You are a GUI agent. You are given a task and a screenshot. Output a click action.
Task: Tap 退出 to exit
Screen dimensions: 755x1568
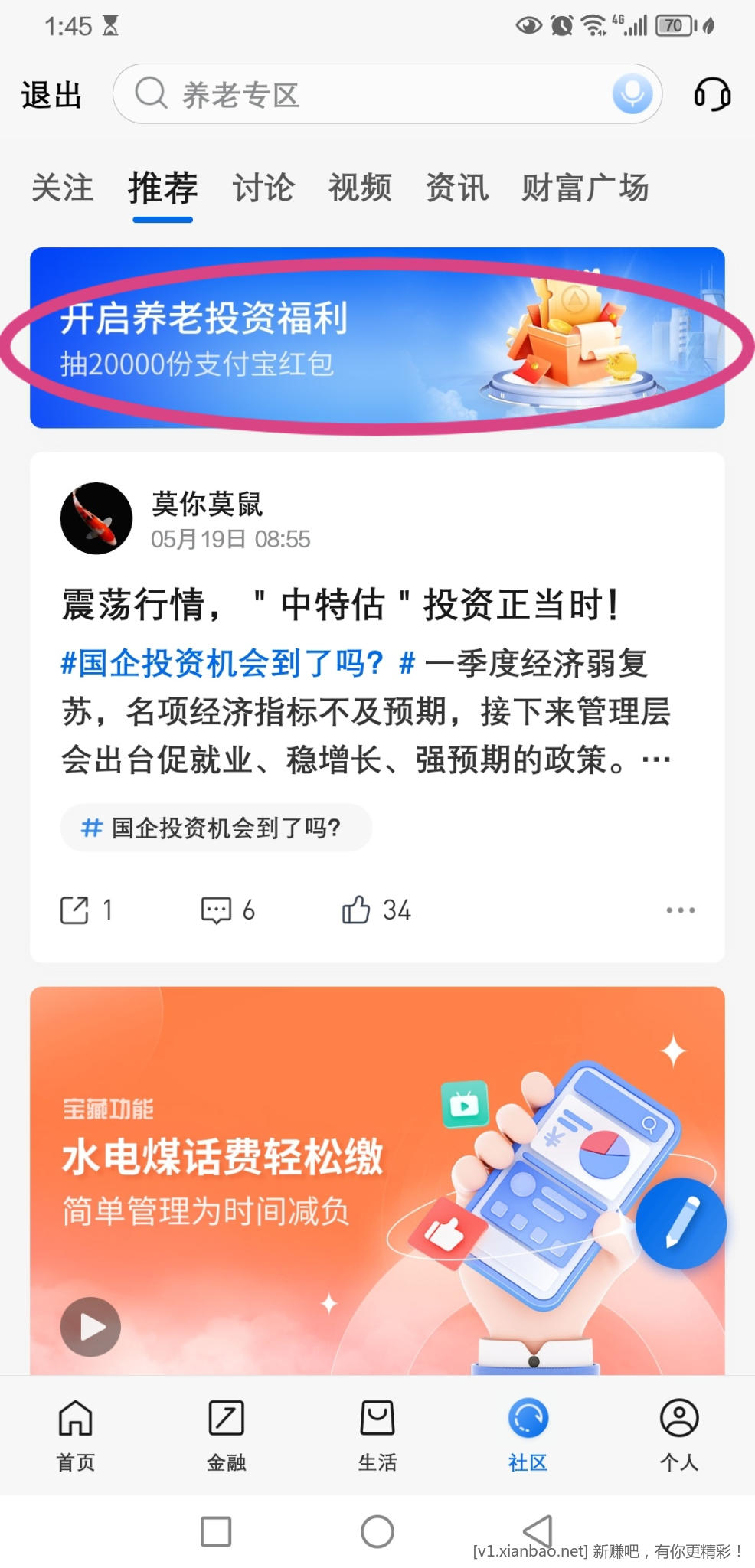pos(51,96)
